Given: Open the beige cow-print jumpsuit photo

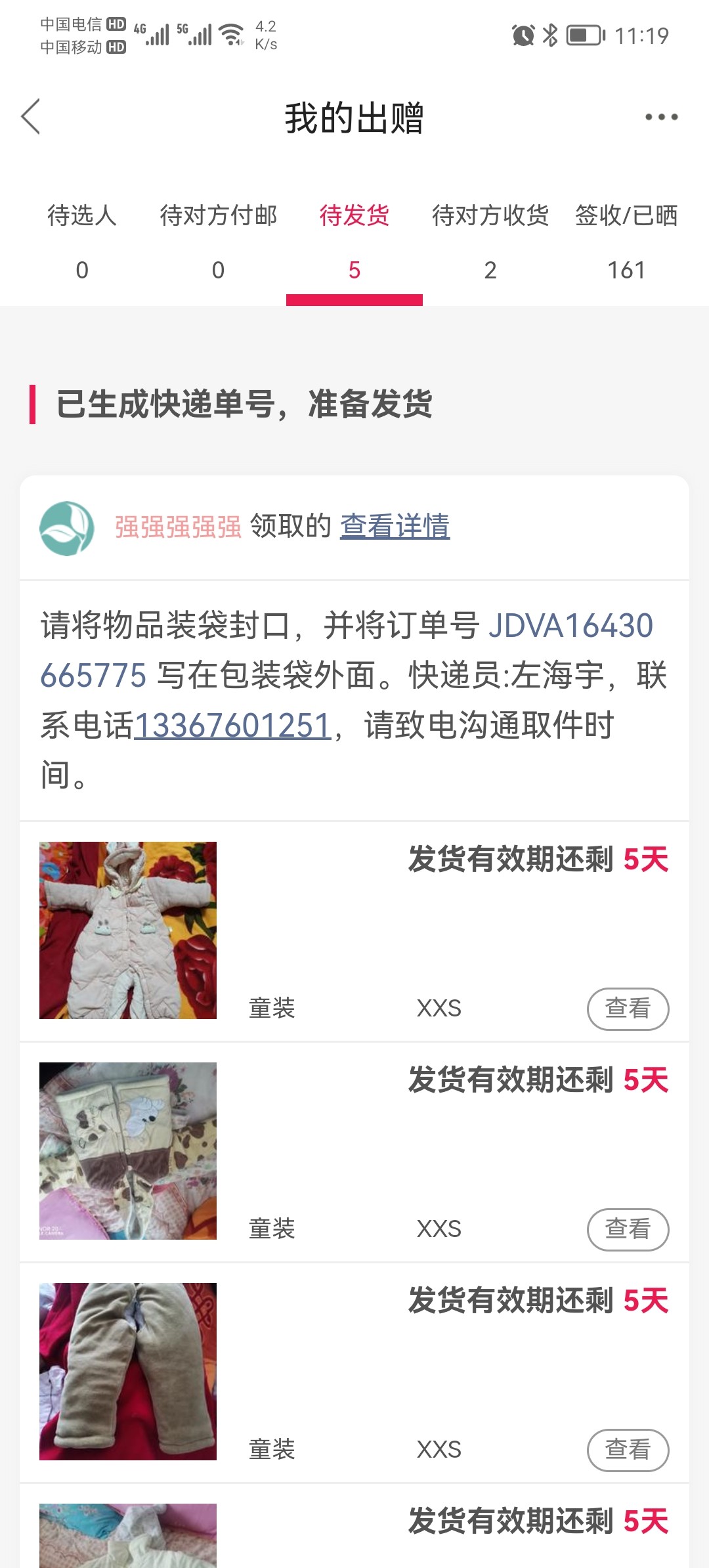Looking at the screenshot, I should (128, 1151).
